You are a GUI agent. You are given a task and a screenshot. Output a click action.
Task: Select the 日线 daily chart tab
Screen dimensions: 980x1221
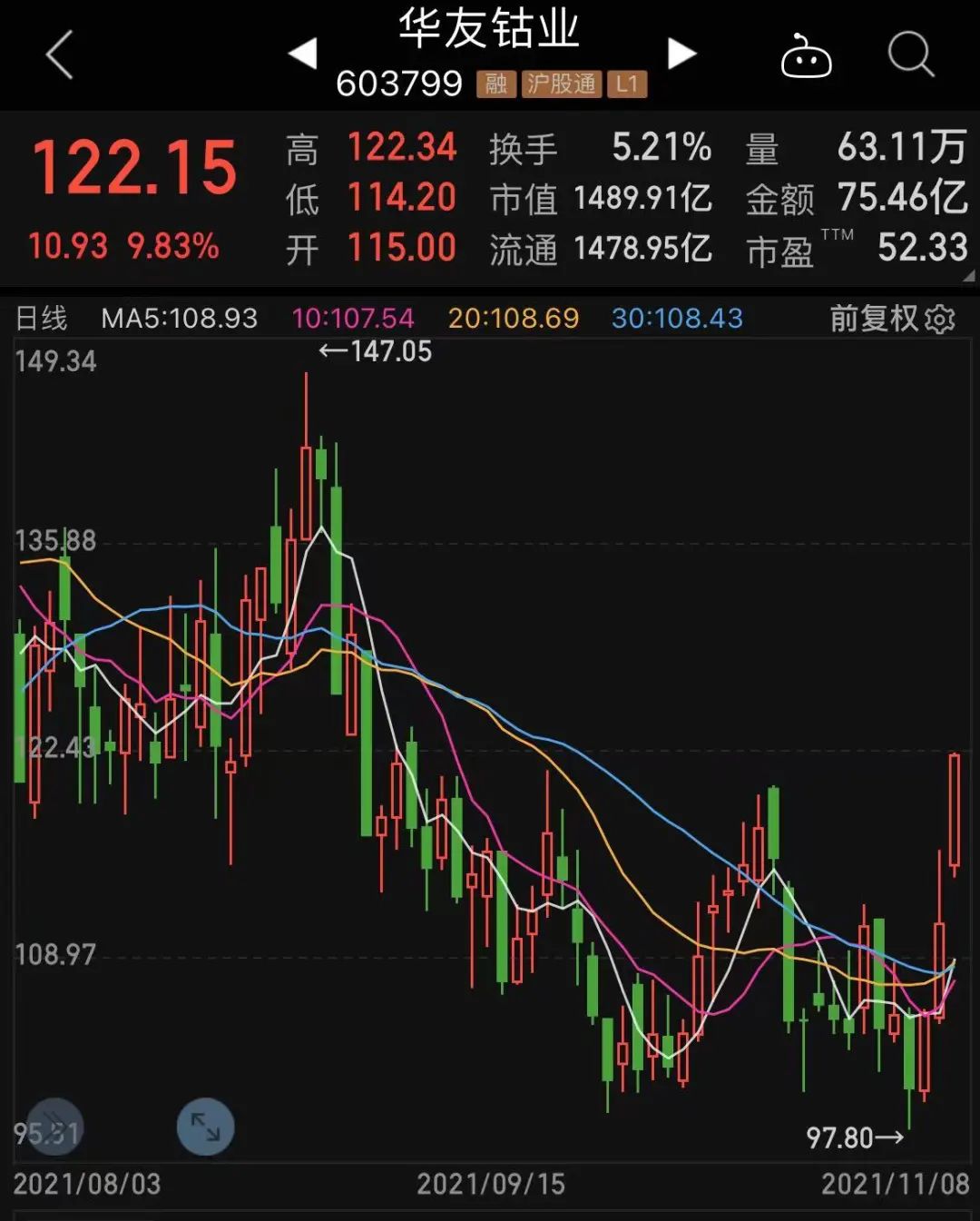[44, 320]
